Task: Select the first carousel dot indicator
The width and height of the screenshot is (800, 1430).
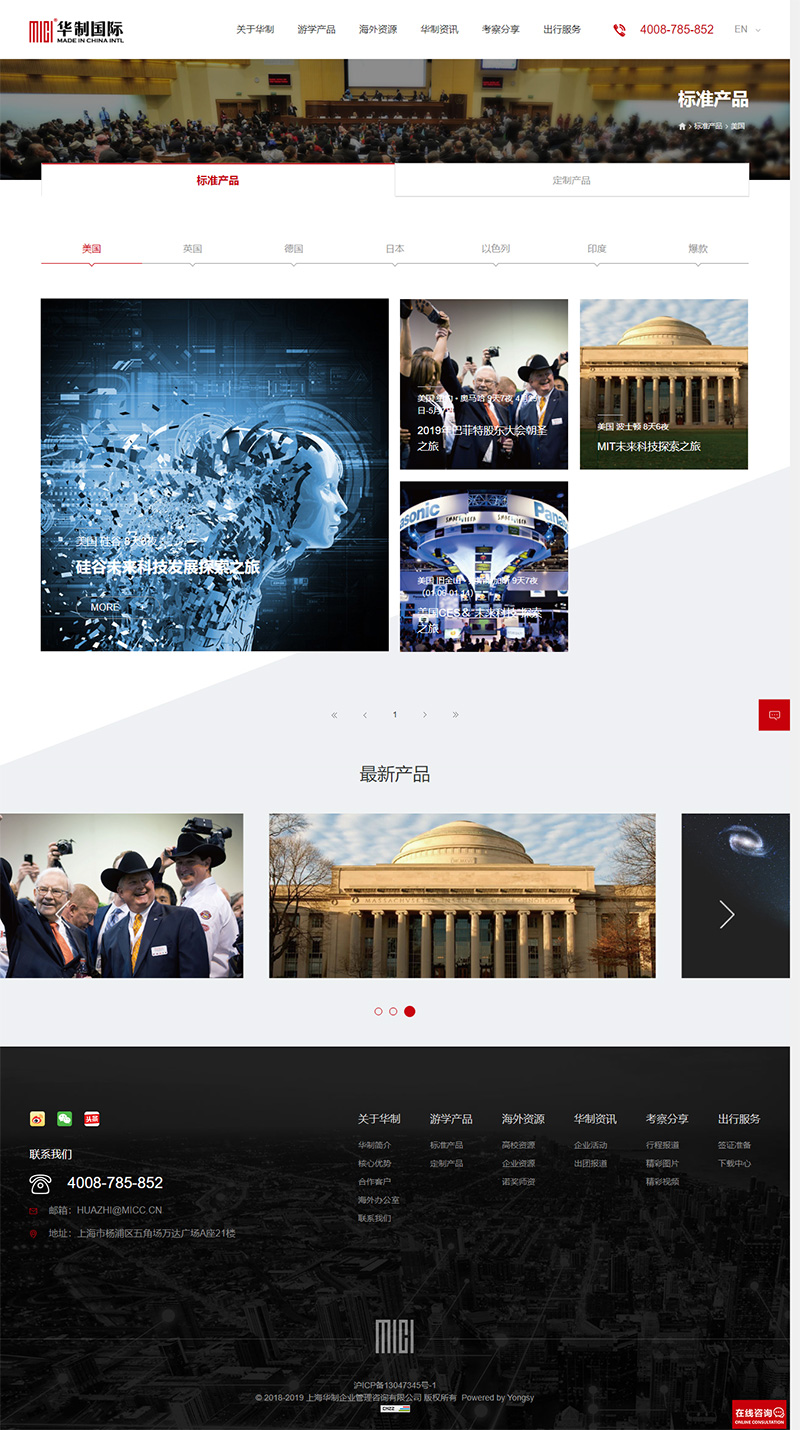Action: 378,1011
